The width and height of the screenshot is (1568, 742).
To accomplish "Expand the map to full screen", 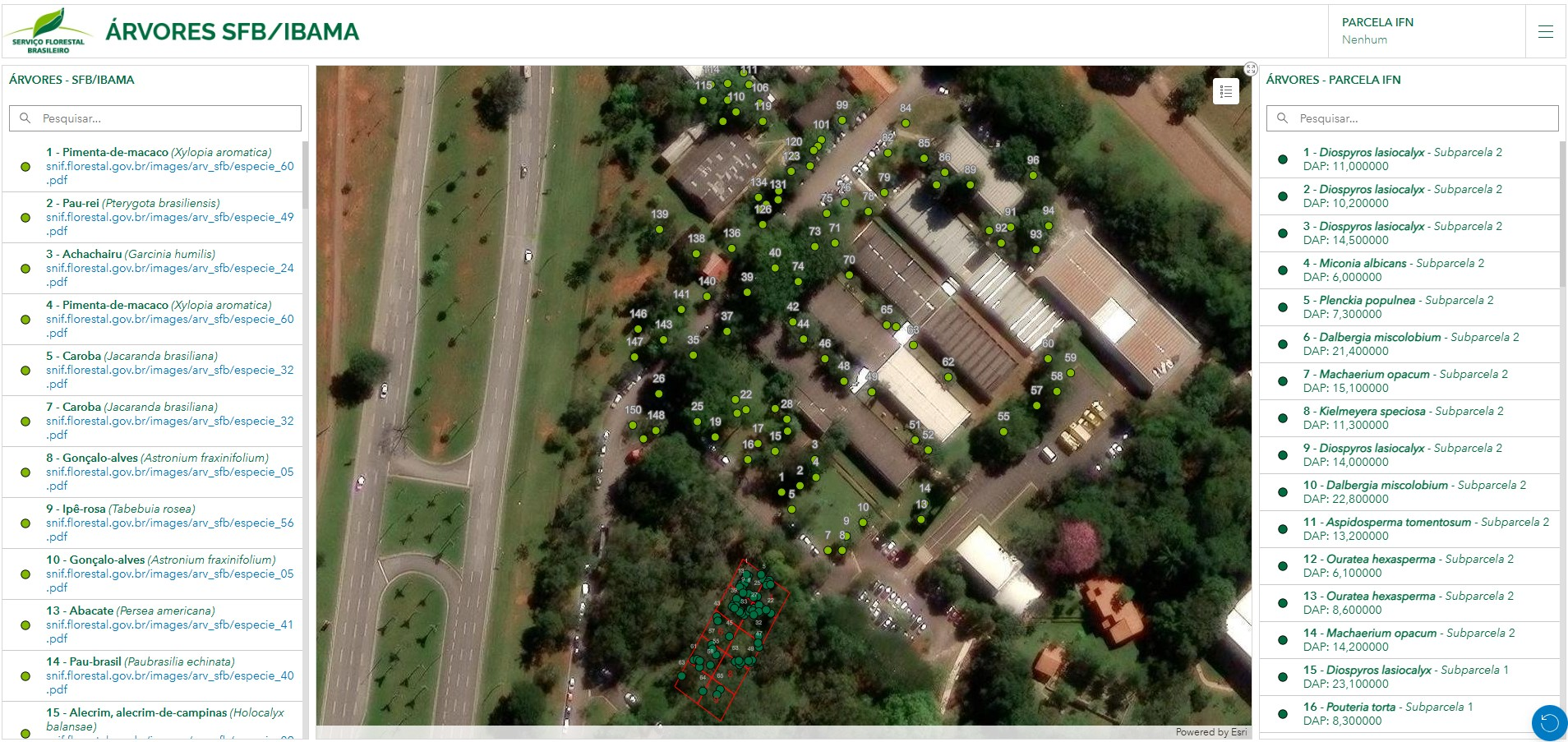I will (1250, 69).
